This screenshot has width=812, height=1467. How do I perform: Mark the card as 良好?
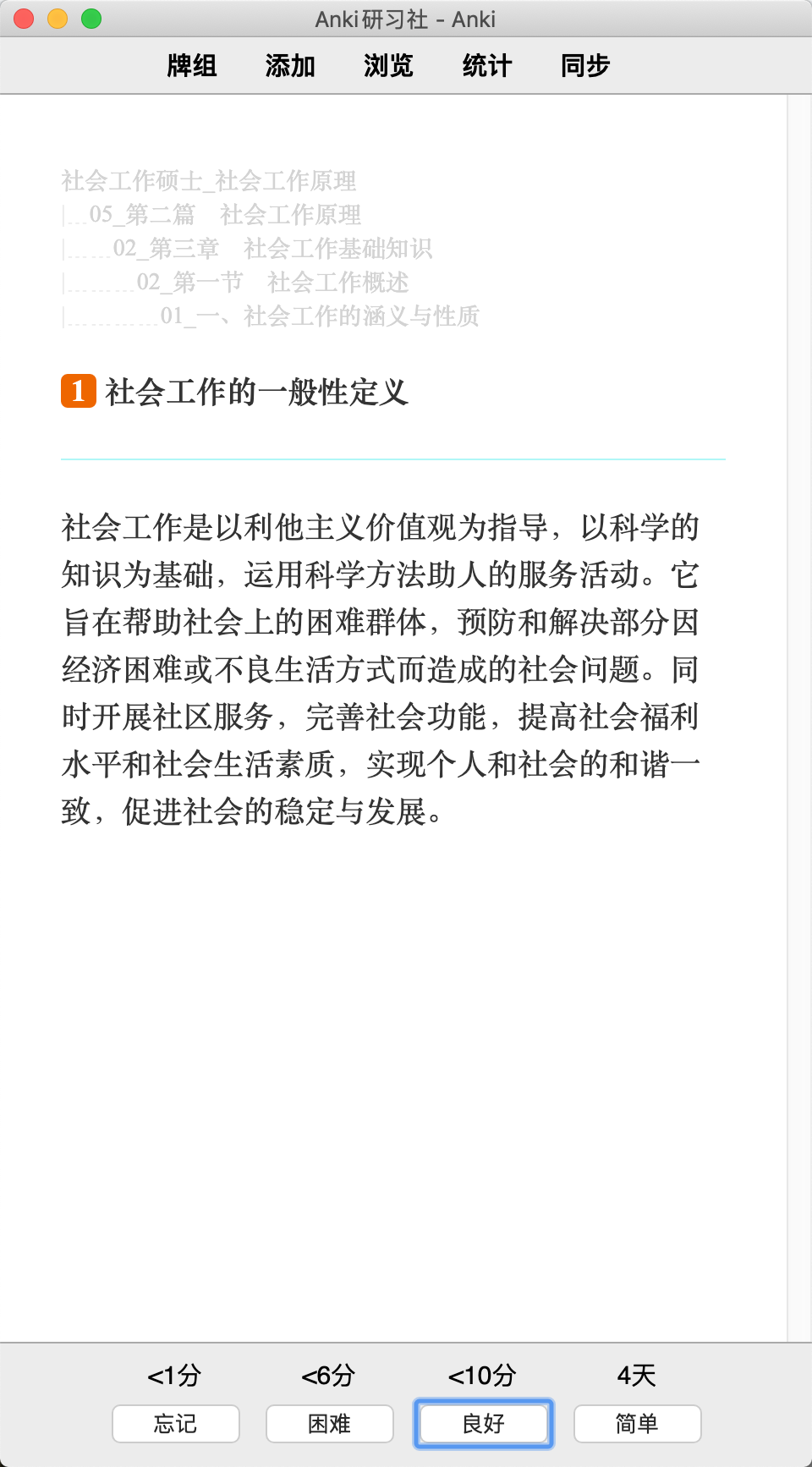coord(484,1424)
